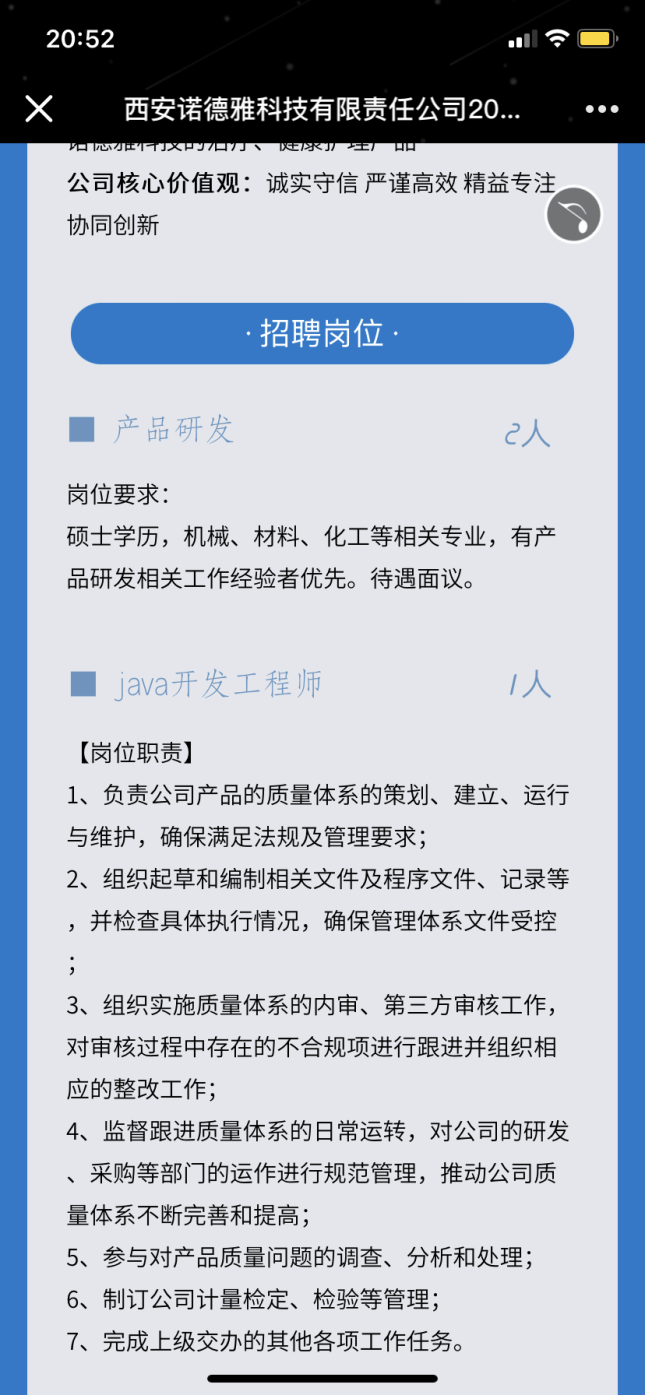Open the three-dot overflow menu

point(602,109)
